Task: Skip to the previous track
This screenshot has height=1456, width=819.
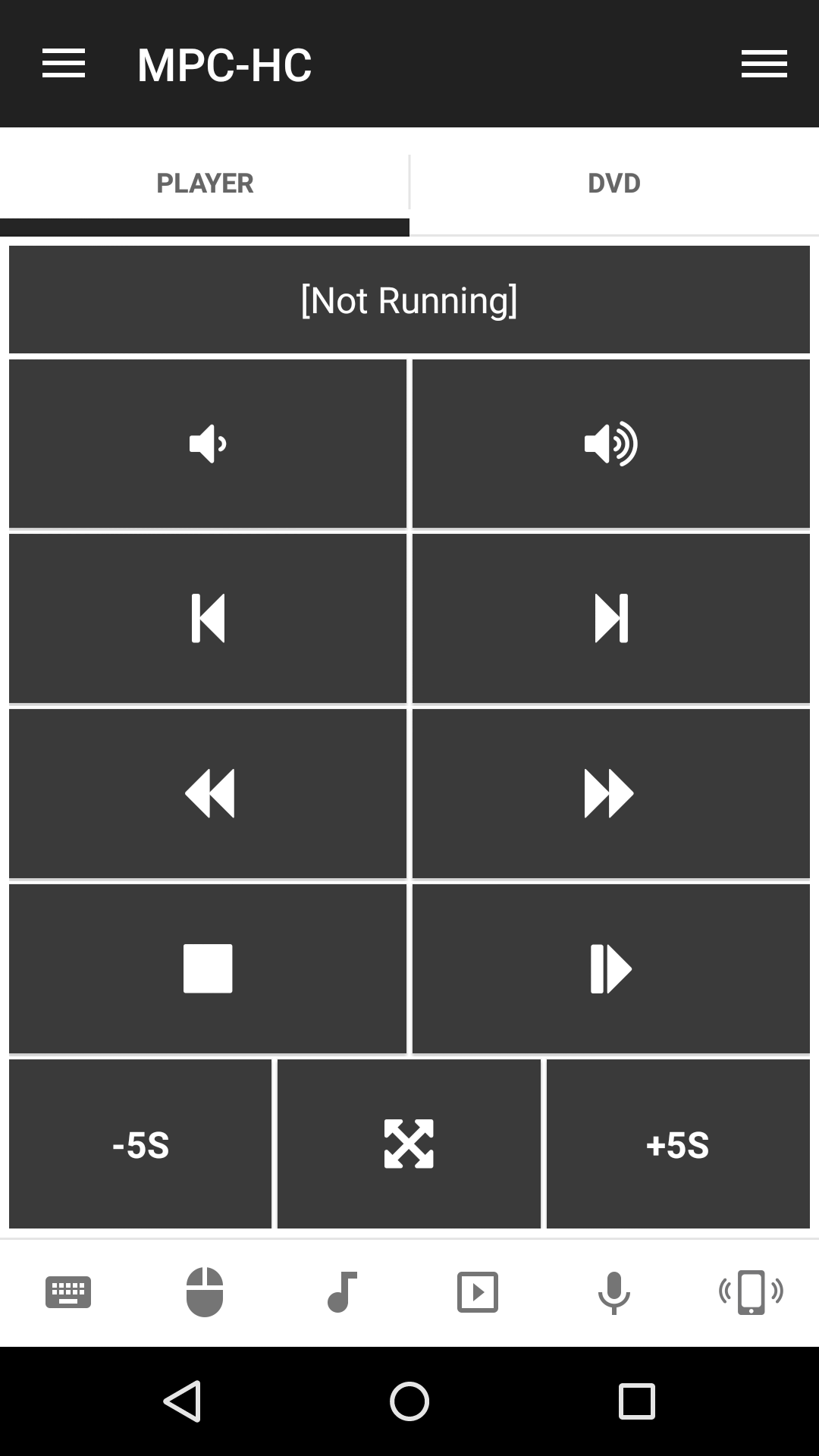Action: point(208,619)
